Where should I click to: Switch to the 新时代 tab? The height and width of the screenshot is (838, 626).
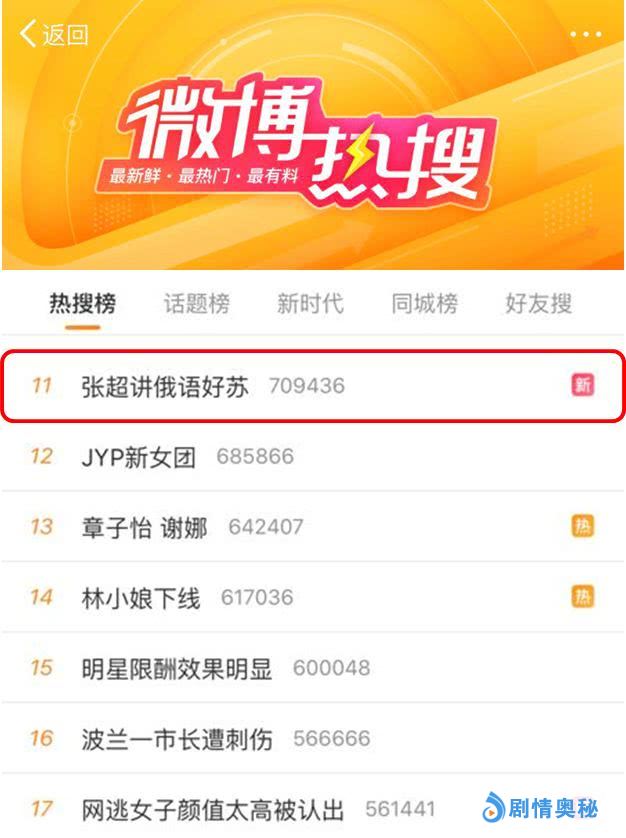pos(310,304)
